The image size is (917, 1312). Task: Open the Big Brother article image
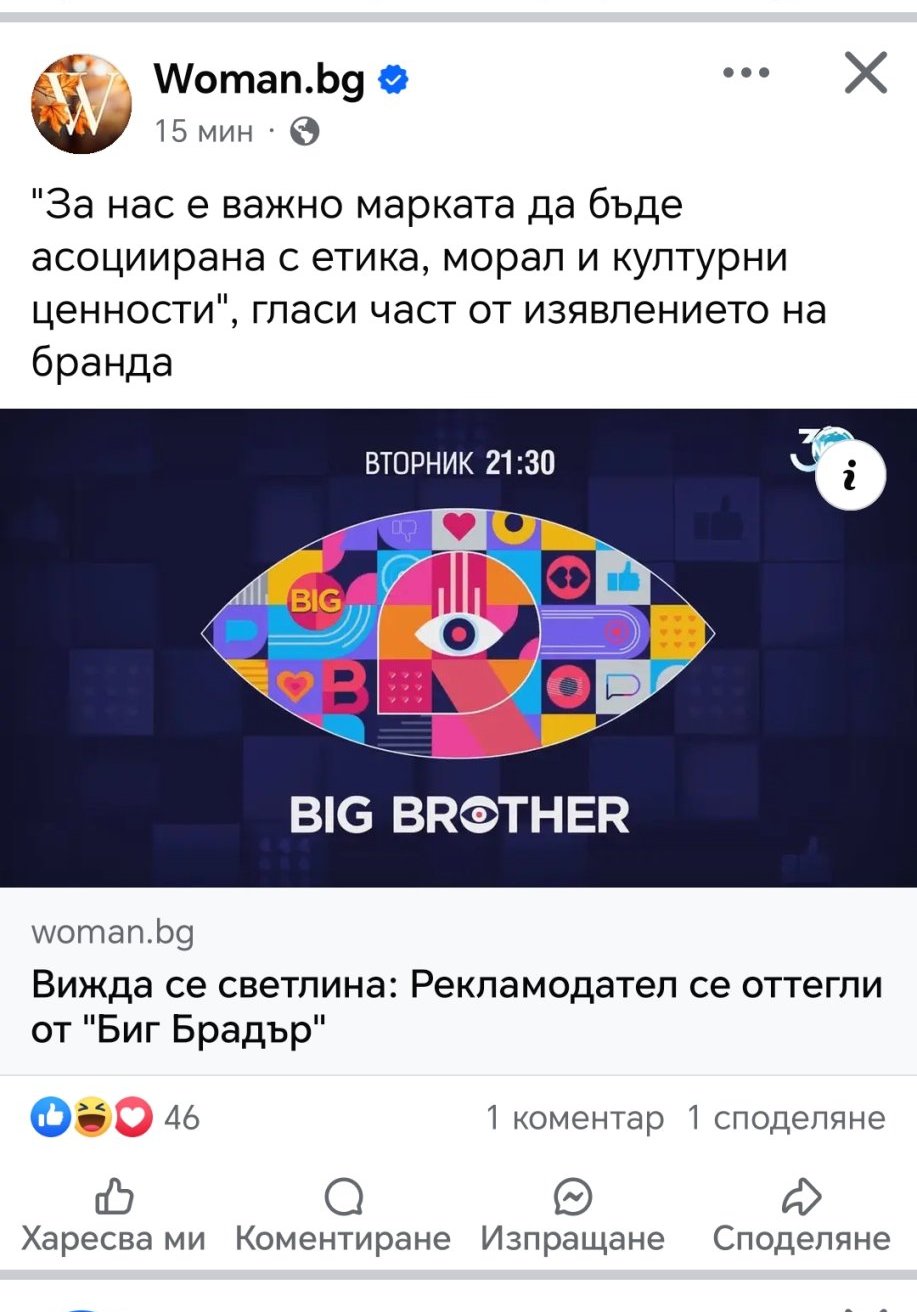point(458,647)
